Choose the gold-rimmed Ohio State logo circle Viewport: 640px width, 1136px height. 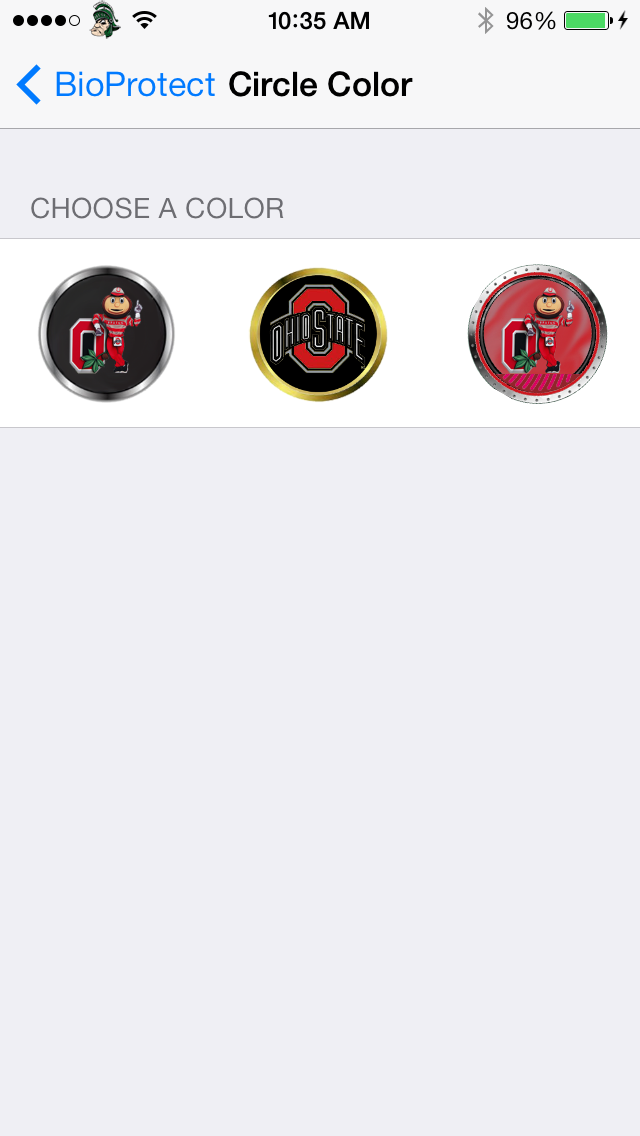(318, 334)
